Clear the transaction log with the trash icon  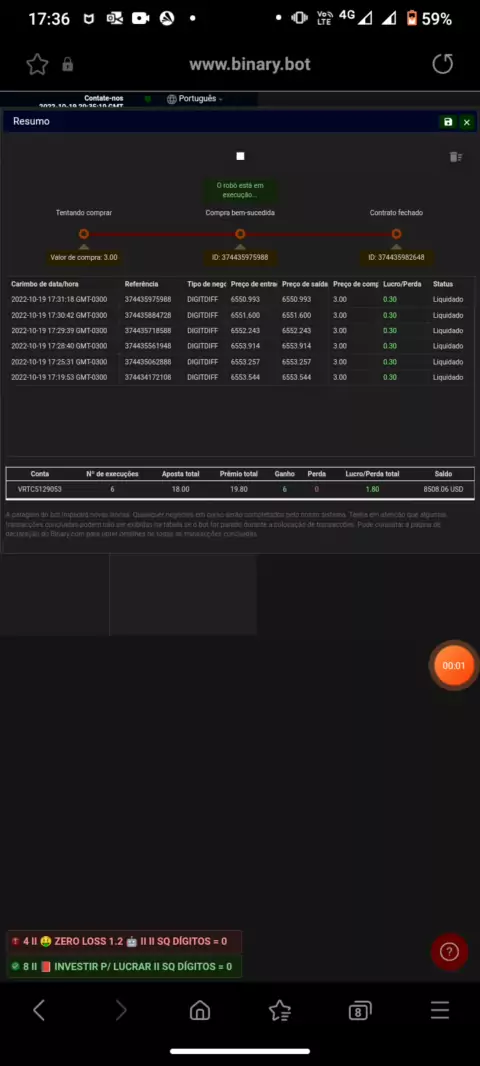[456, 157]
